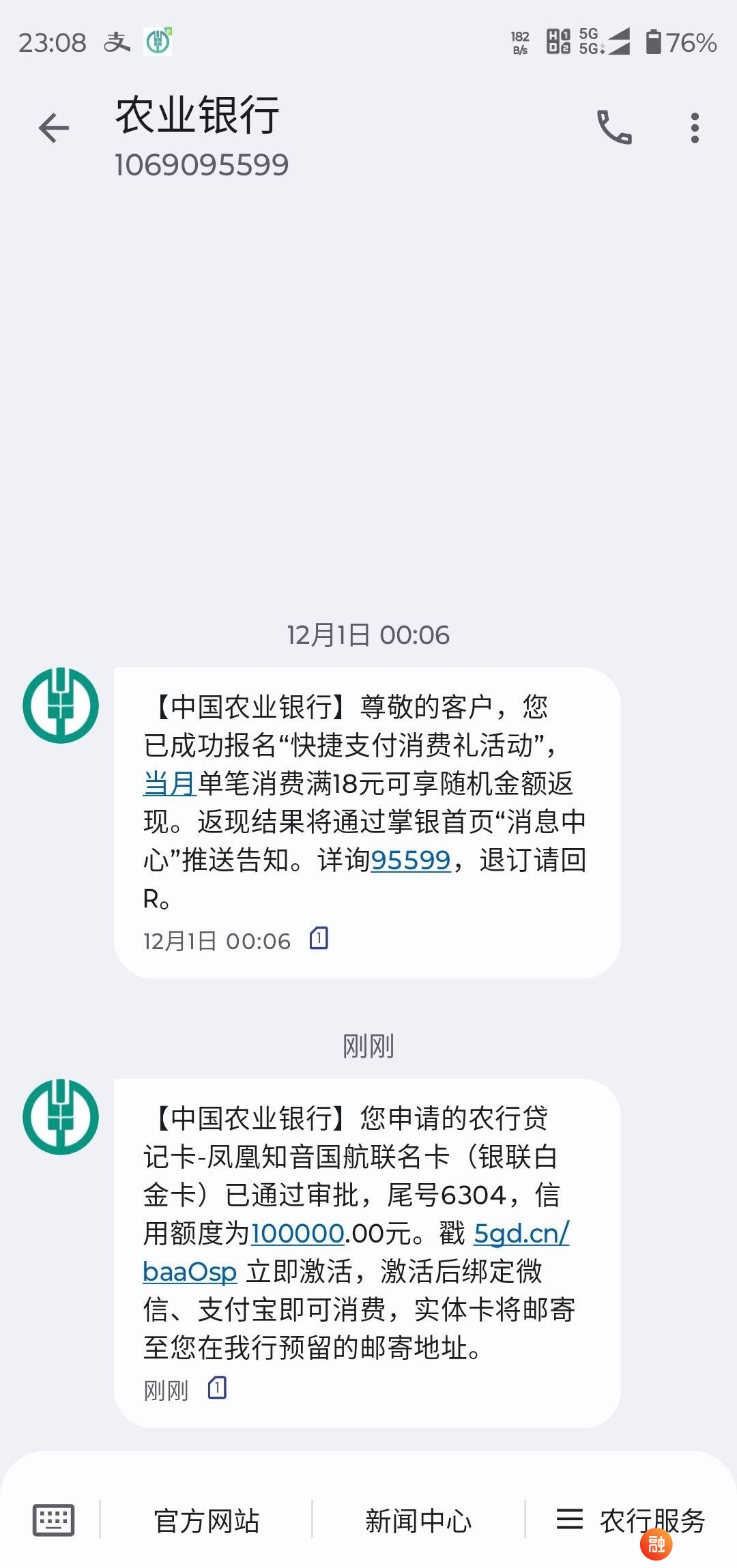Open the sender avatar beside the 刚刚 message
Viewport: 737px width, 1568px height.
61,1117
